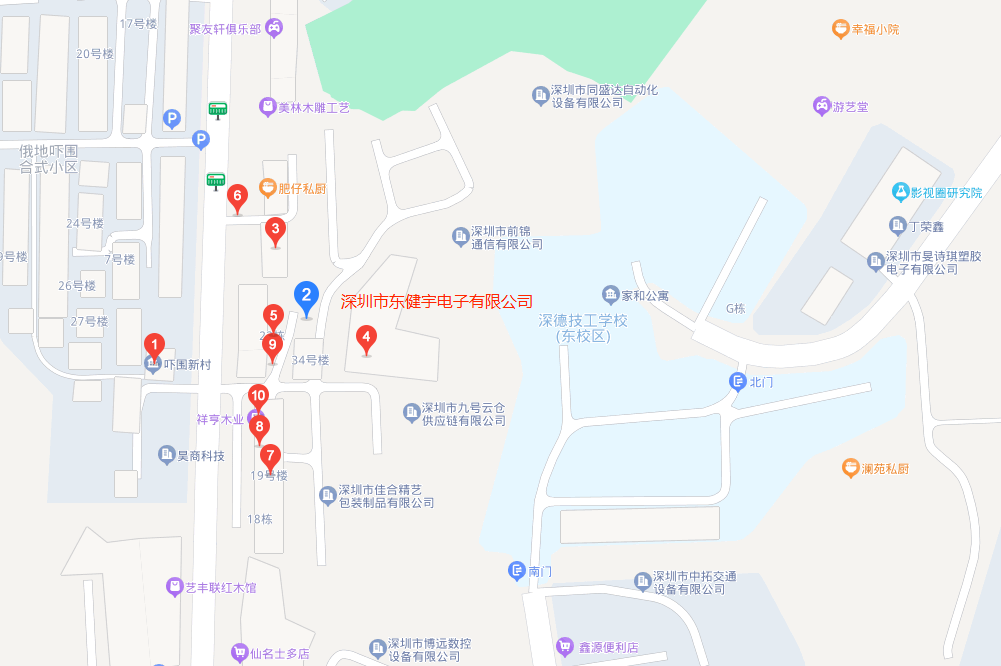Open the marker numbered 9

click(x=272, y=346)
